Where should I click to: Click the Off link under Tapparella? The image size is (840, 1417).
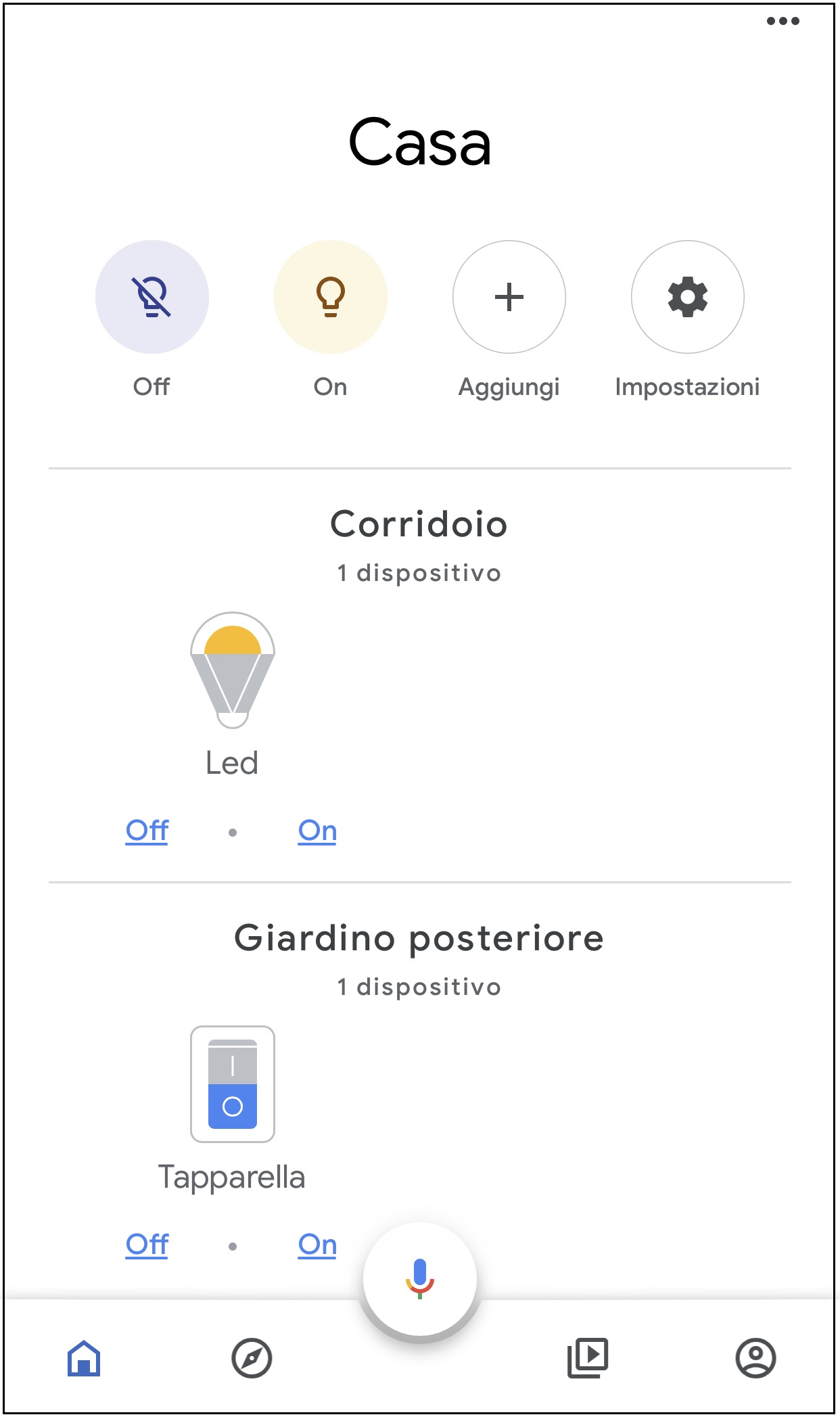[146, 1245]
